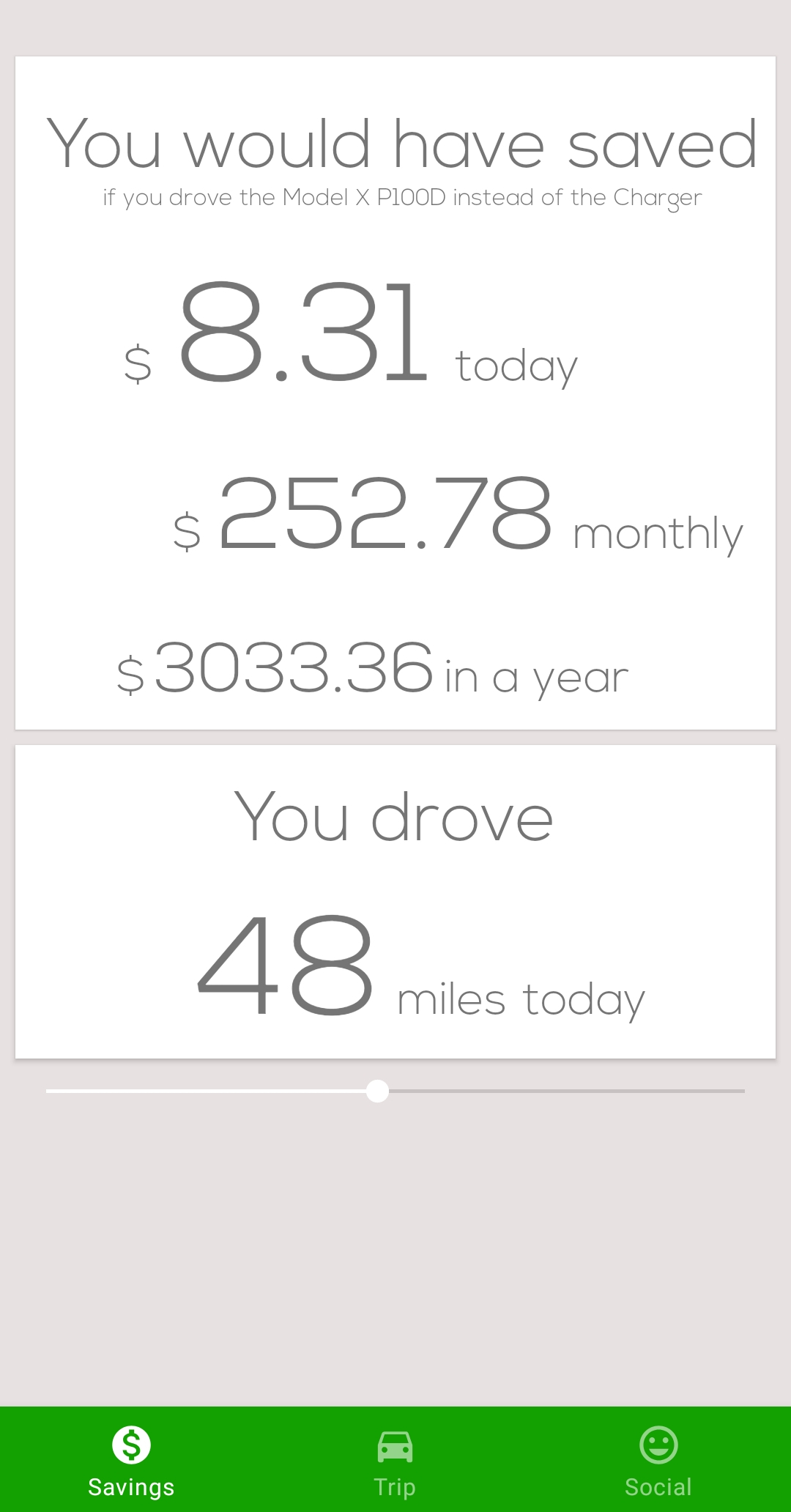Tap the miles slider handle

tap(377, 1091)
